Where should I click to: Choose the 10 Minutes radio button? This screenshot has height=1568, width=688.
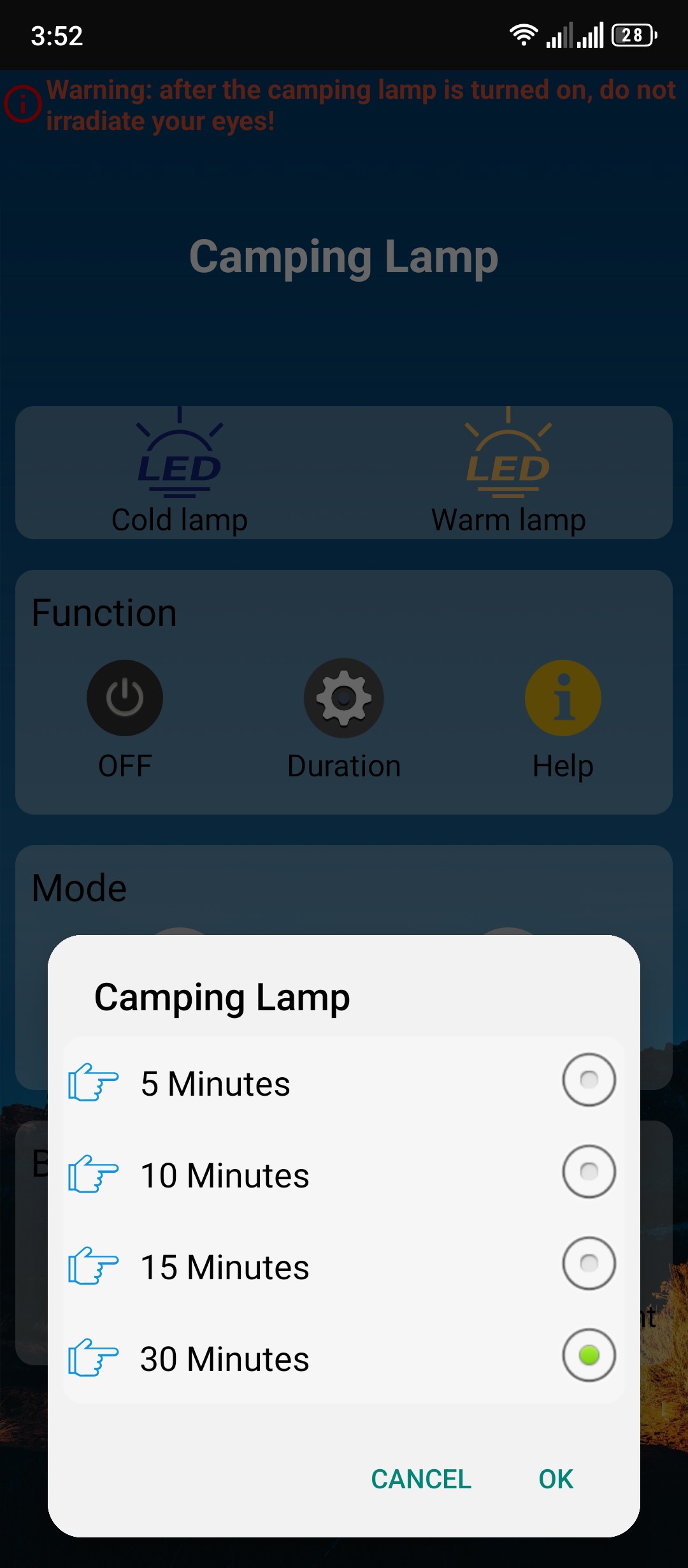(x=589, y=1172)
